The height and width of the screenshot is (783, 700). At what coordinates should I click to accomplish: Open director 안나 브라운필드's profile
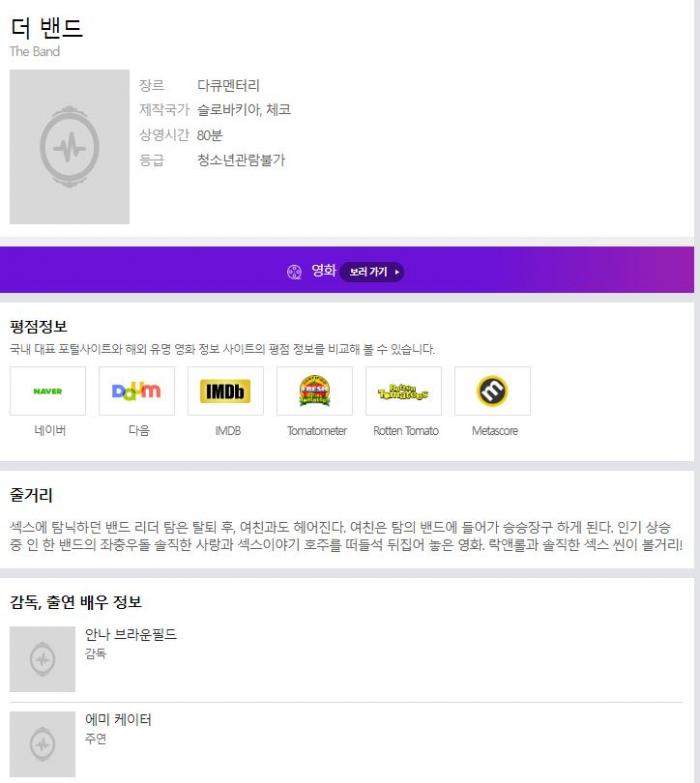tap(131, 635)
